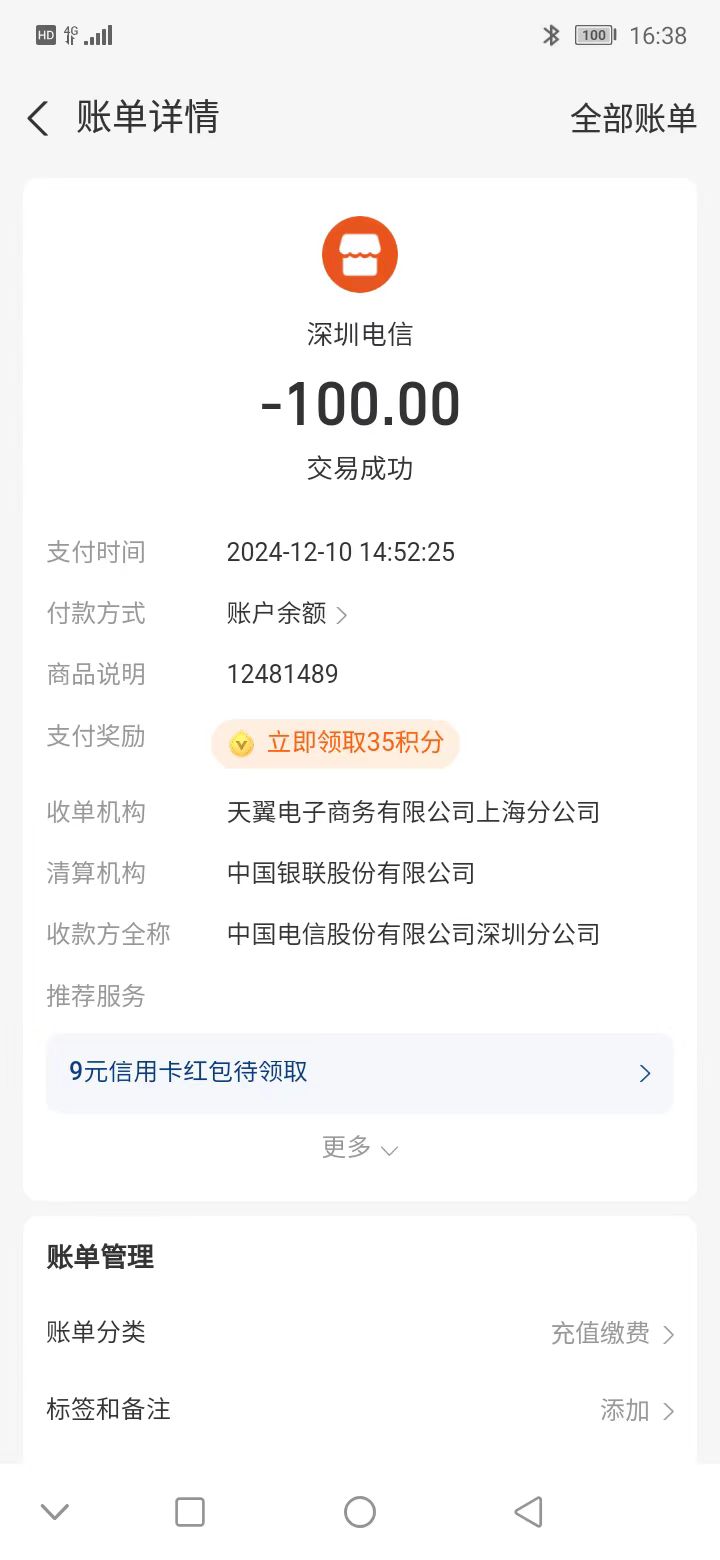Open 账单分类 category row
This screenshot has width=720, height=1560.
360,1333
